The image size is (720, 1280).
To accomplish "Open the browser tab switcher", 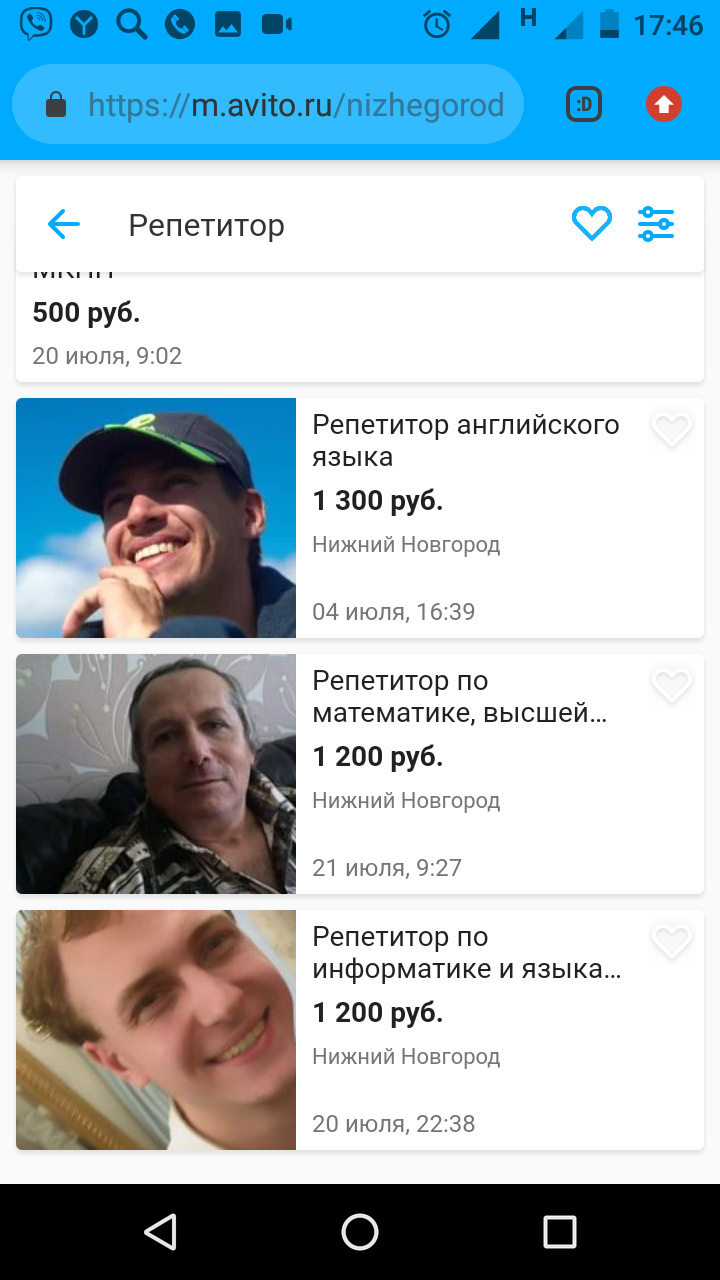I will click(x=584, y=104).
